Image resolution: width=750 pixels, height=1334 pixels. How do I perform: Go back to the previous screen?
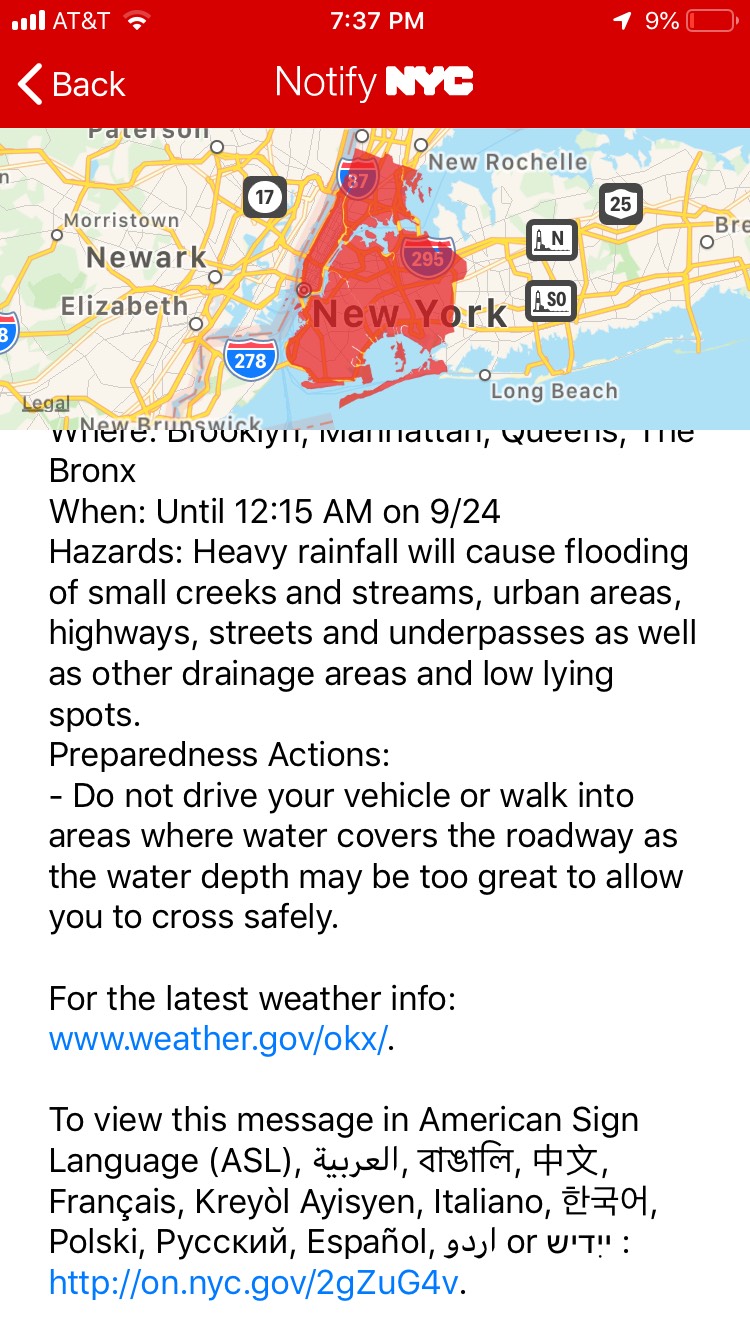(x=72, y=84)
